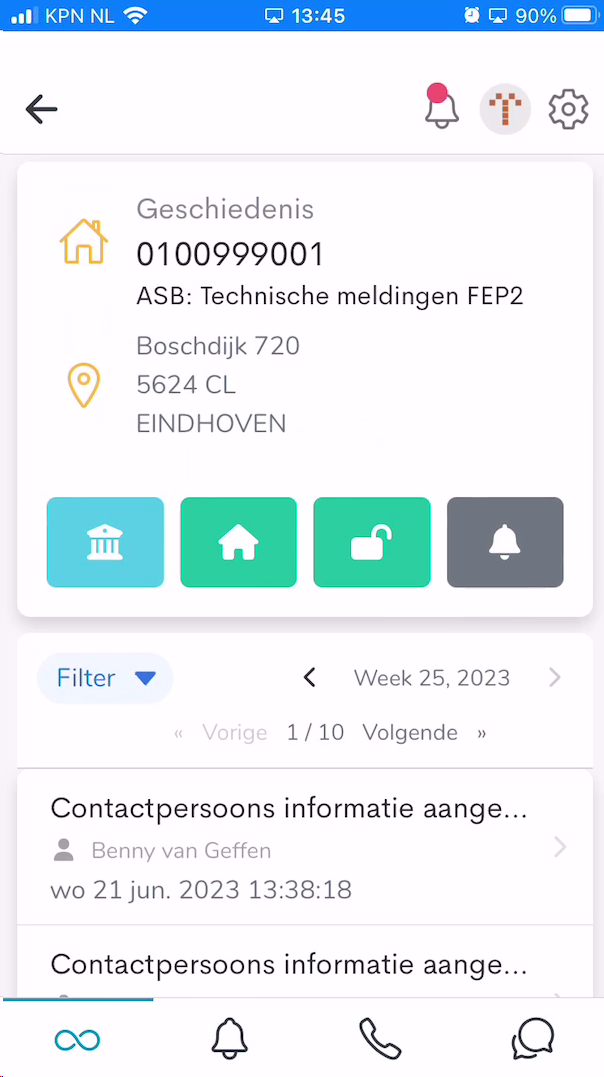The height and width of the screenshot is (1077, 604).
Task: Go back using the top arrow
Action: (x=41, y=109)
